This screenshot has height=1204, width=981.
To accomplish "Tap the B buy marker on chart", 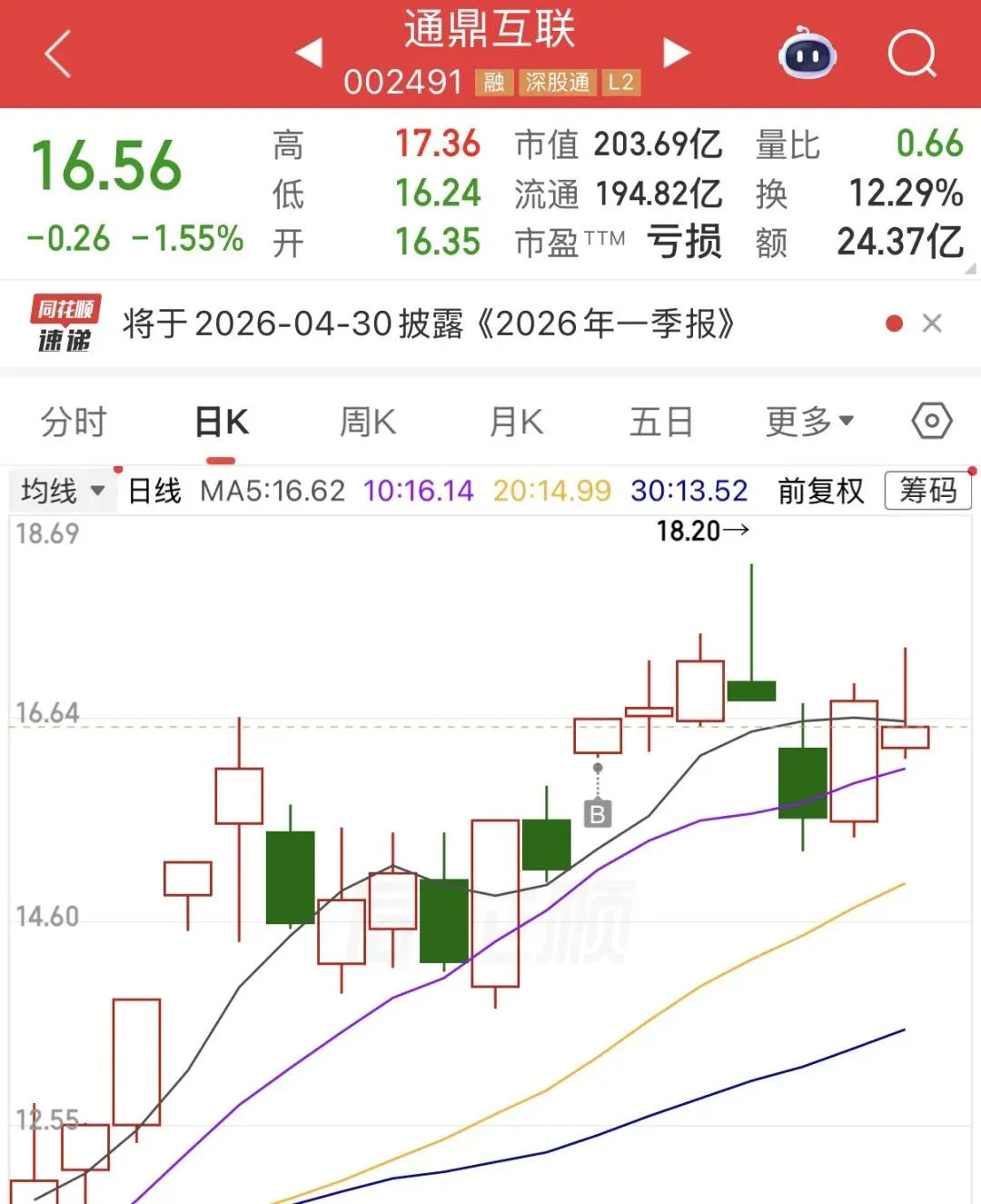I will pos(598,813).
